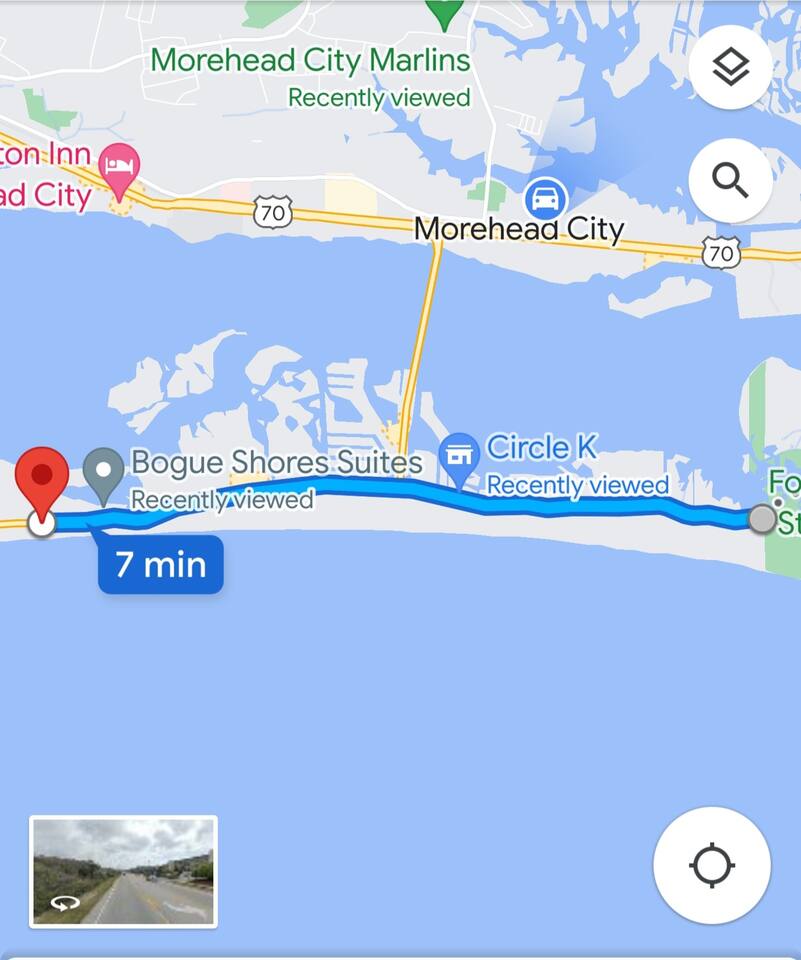Center map on my location
The height and width of the screenshot is (960, 801).
pos(711,865)
